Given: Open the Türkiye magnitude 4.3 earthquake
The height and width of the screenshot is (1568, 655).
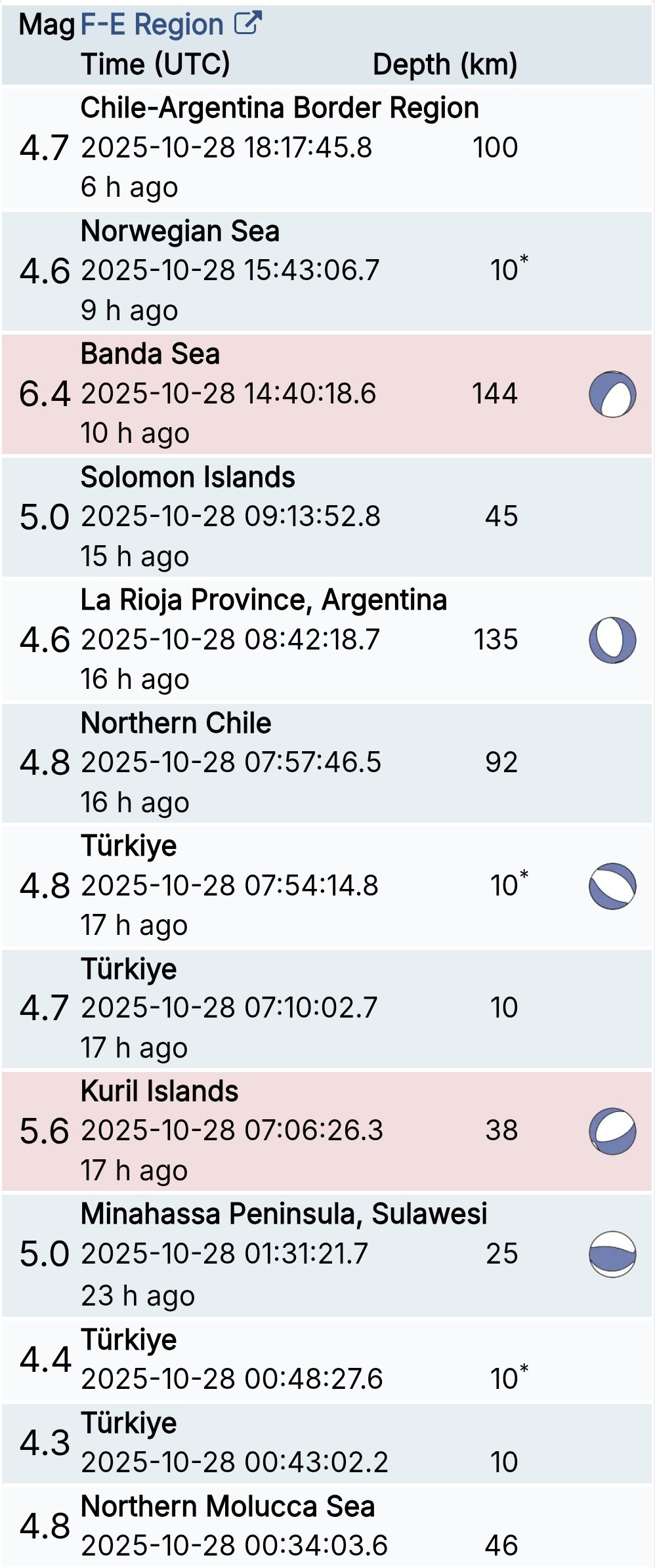Looking at the screenshot, I should [x=129, y=1423].
